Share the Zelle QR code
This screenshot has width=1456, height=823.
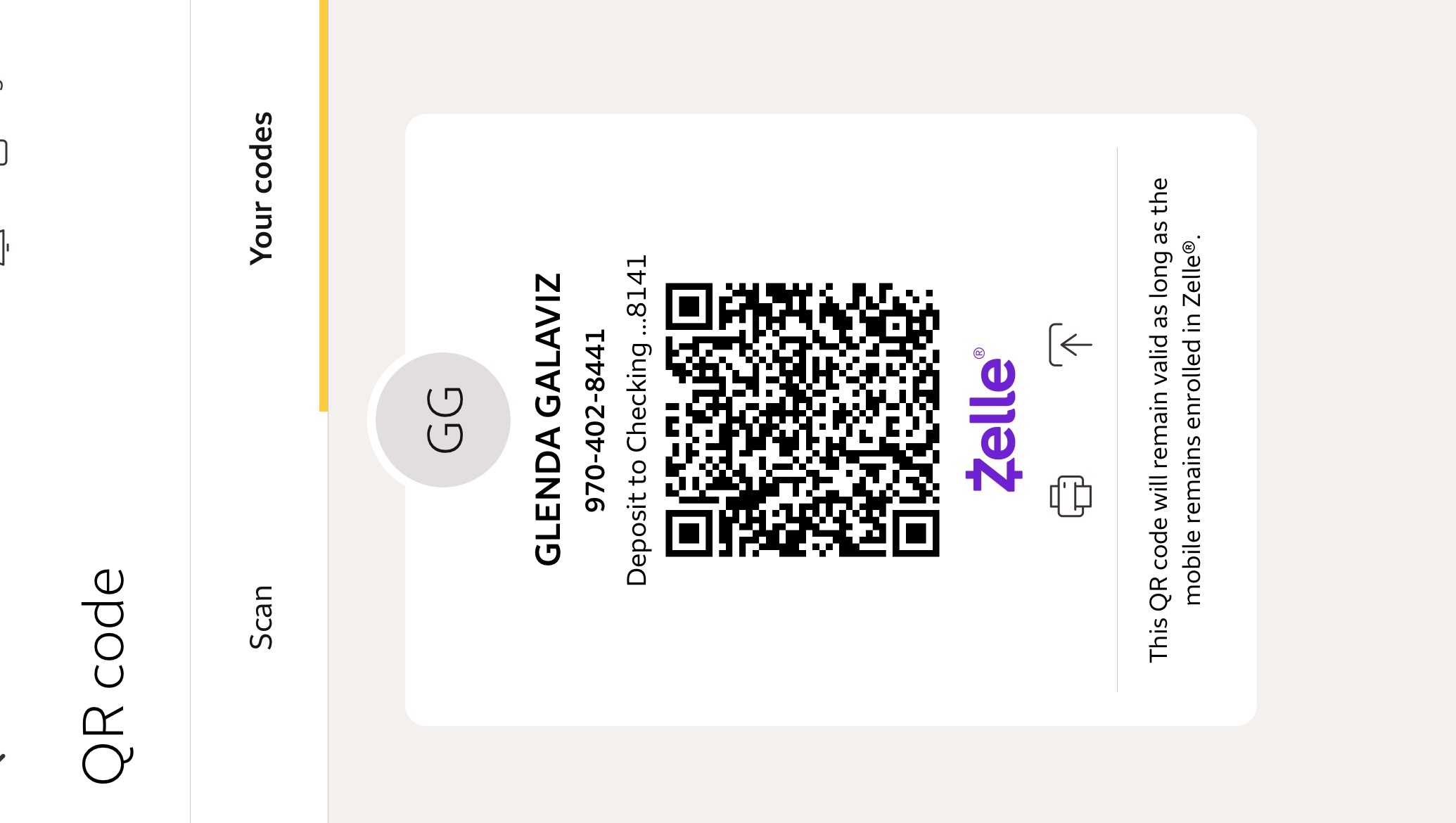pos(1070,345)
